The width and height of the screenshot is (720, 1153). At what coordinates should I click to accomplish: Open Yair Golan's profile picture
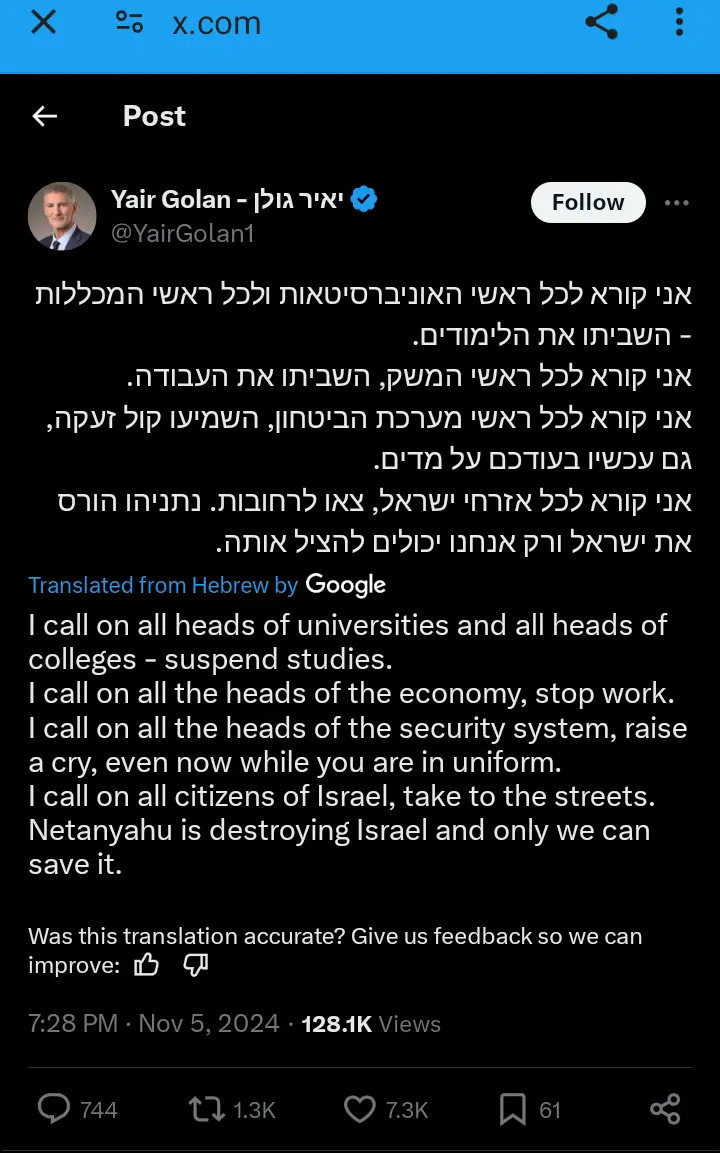[63, 216]
